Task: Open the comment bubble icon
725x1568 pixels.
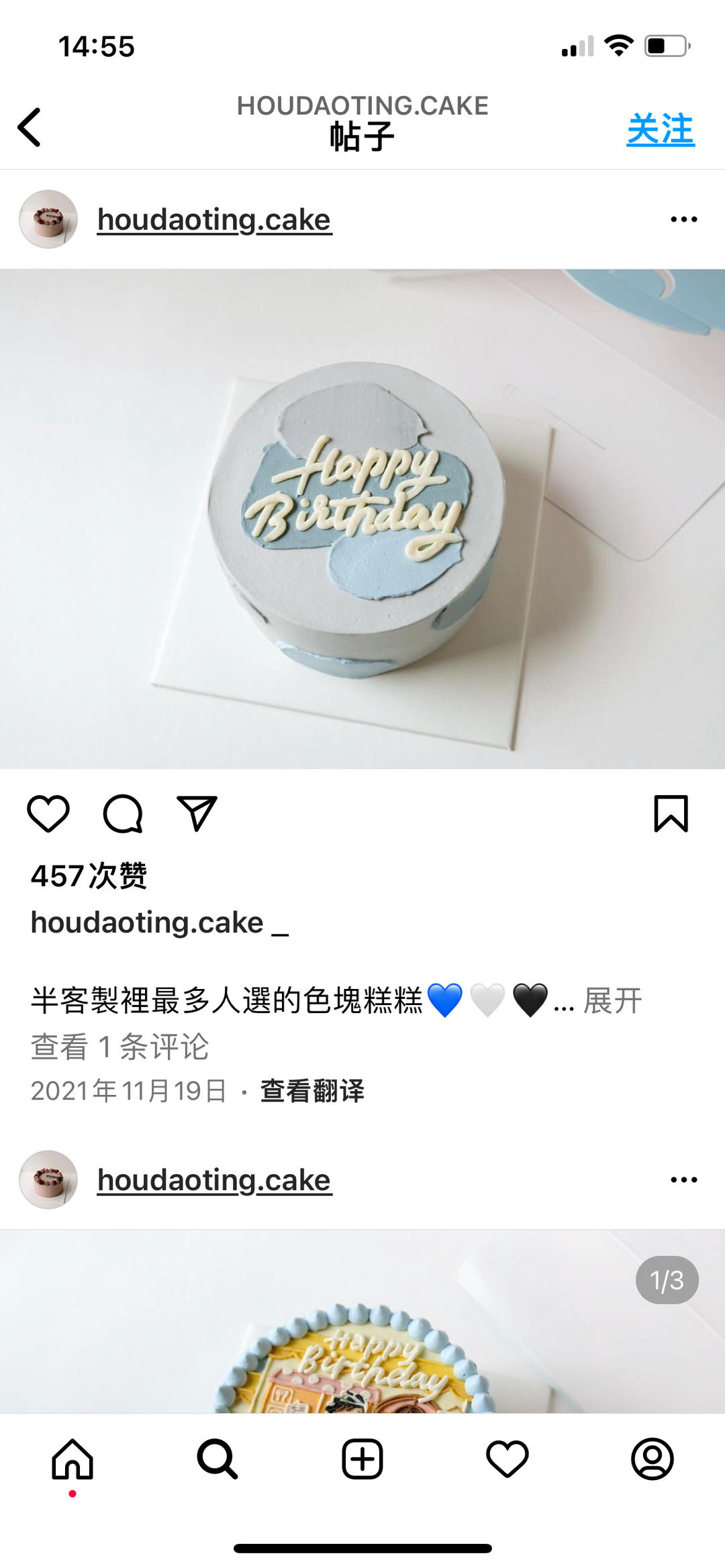Action: pyautogui.click(x=122, y=813)
